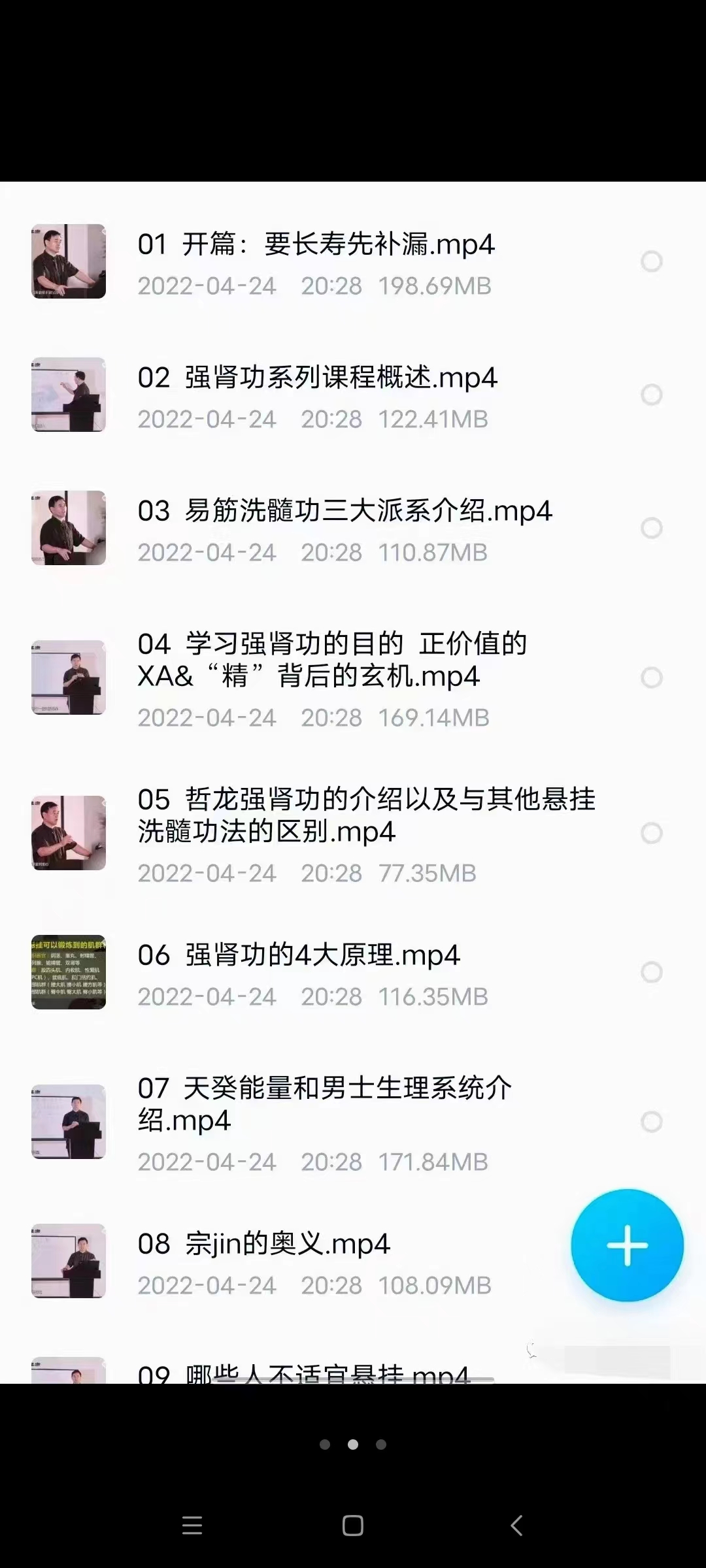The image size is (706, 1568).
Task: Open 01 开篇：要长寿先补漏.mp4
Action: [314, 244]
